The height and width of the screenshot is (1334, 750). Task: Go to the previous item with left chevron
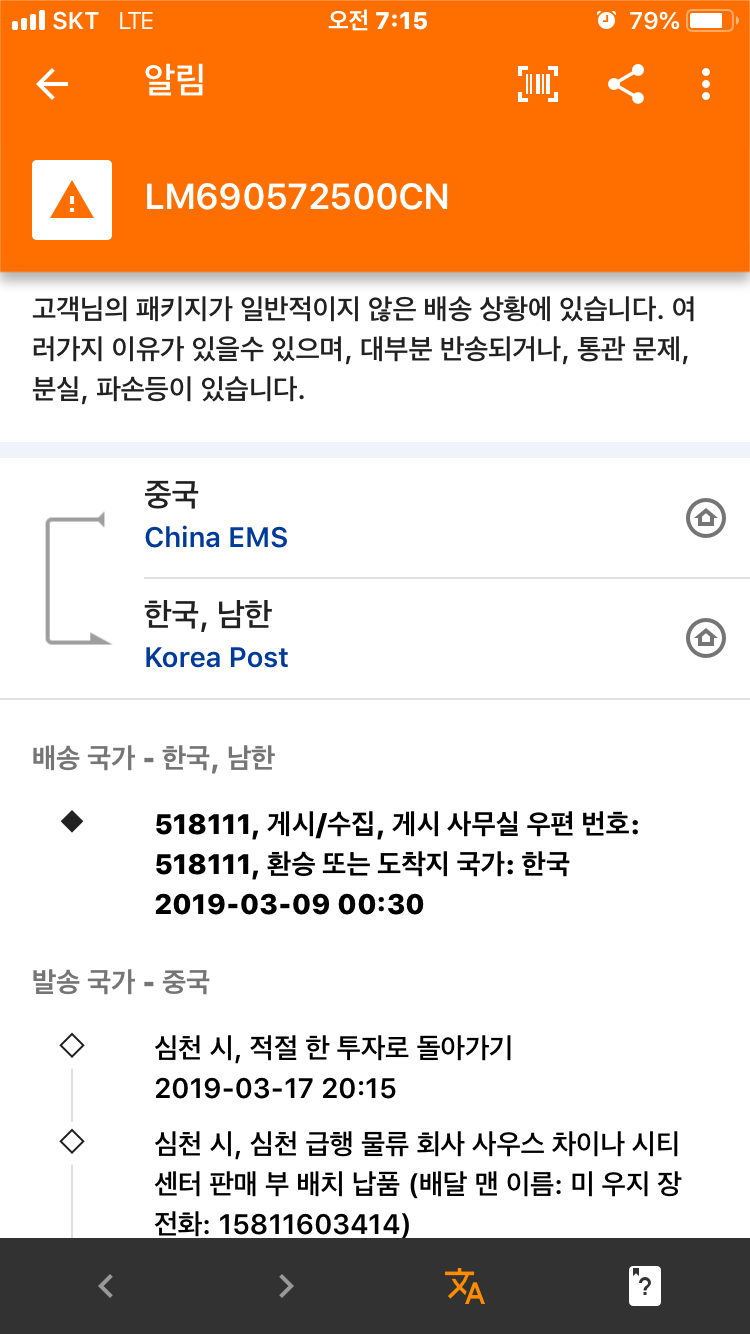pyautogui.click(x=106, y=1286)
